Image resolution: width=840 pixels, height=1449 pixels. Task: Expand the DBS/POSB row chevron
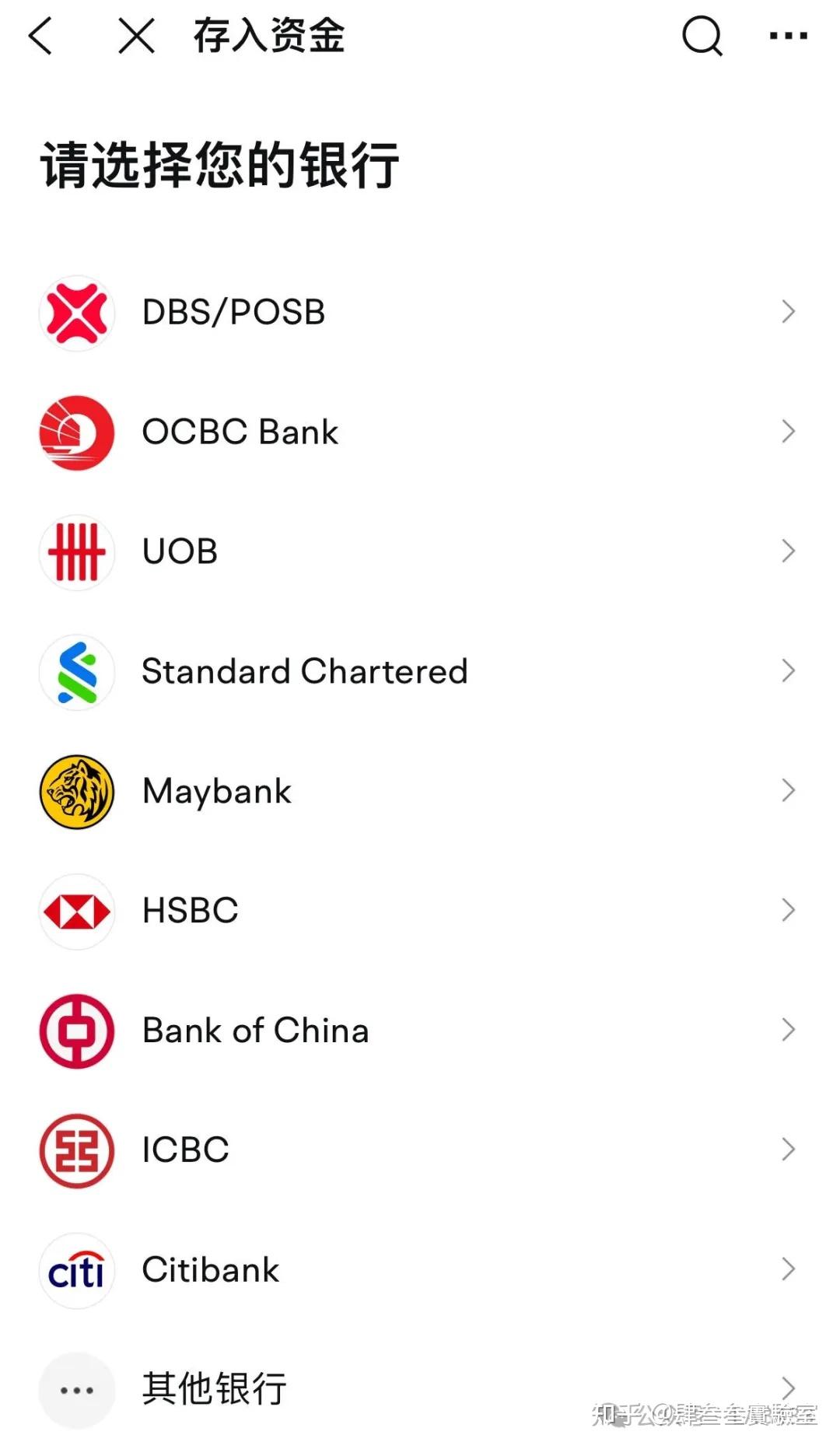coord(788,313)
